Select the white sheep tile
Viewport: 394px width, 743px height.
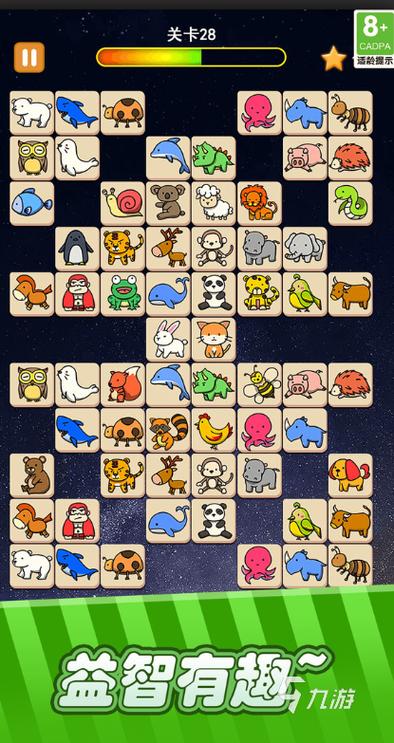(x=214, y=204)
